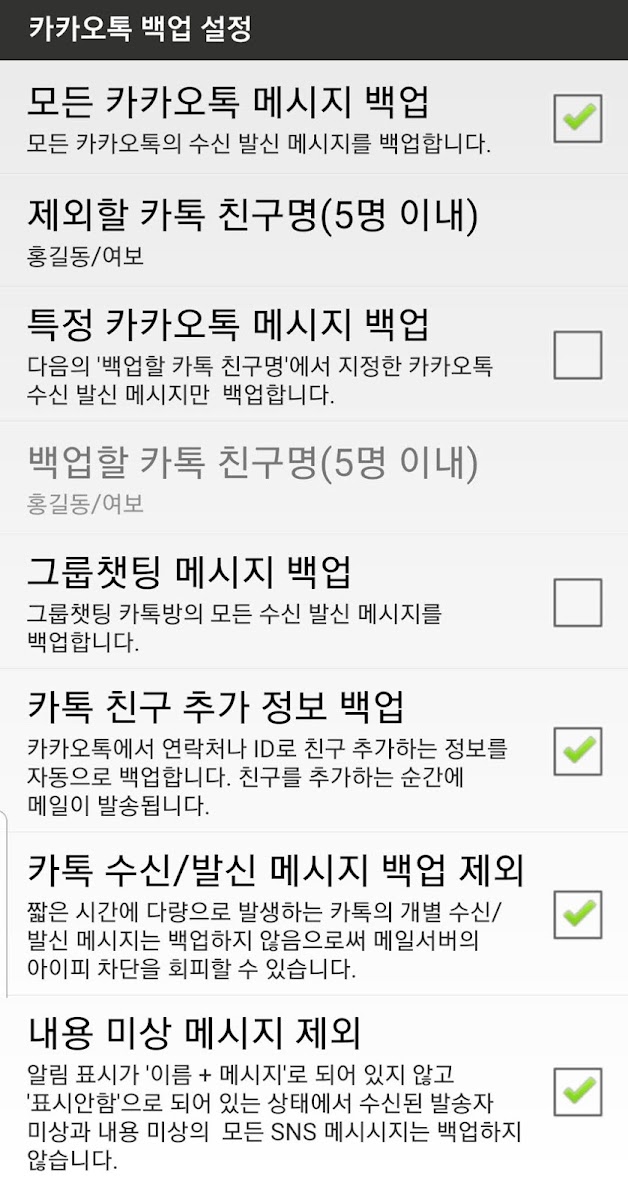The width and height of the screenshot is (628, 1199).
Task: Uncheck 모든 카카오톡 메시지 백업 checkbox
Action: click(578, 118)
